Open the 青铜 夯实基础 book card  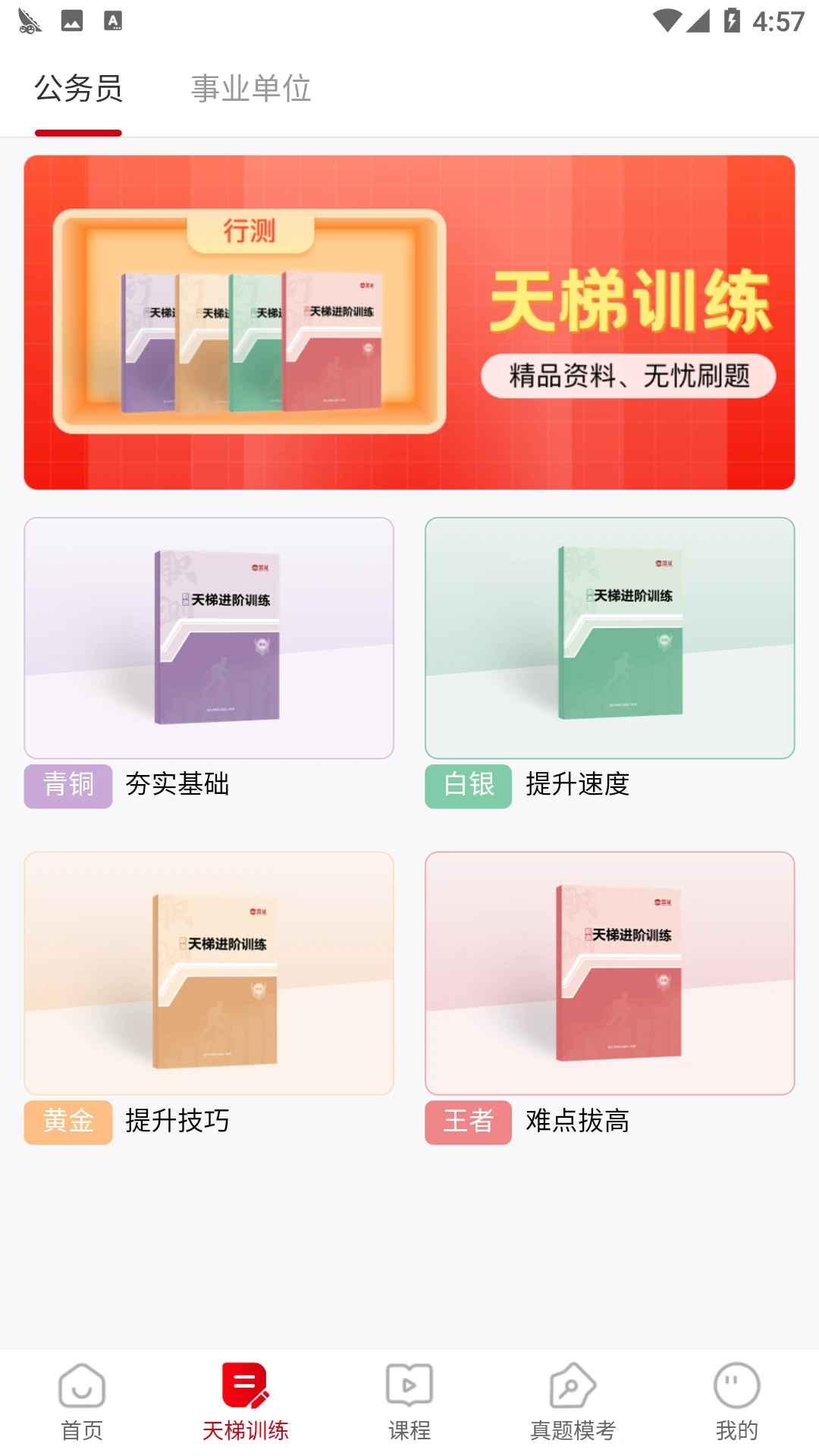[x=209, y=637]
